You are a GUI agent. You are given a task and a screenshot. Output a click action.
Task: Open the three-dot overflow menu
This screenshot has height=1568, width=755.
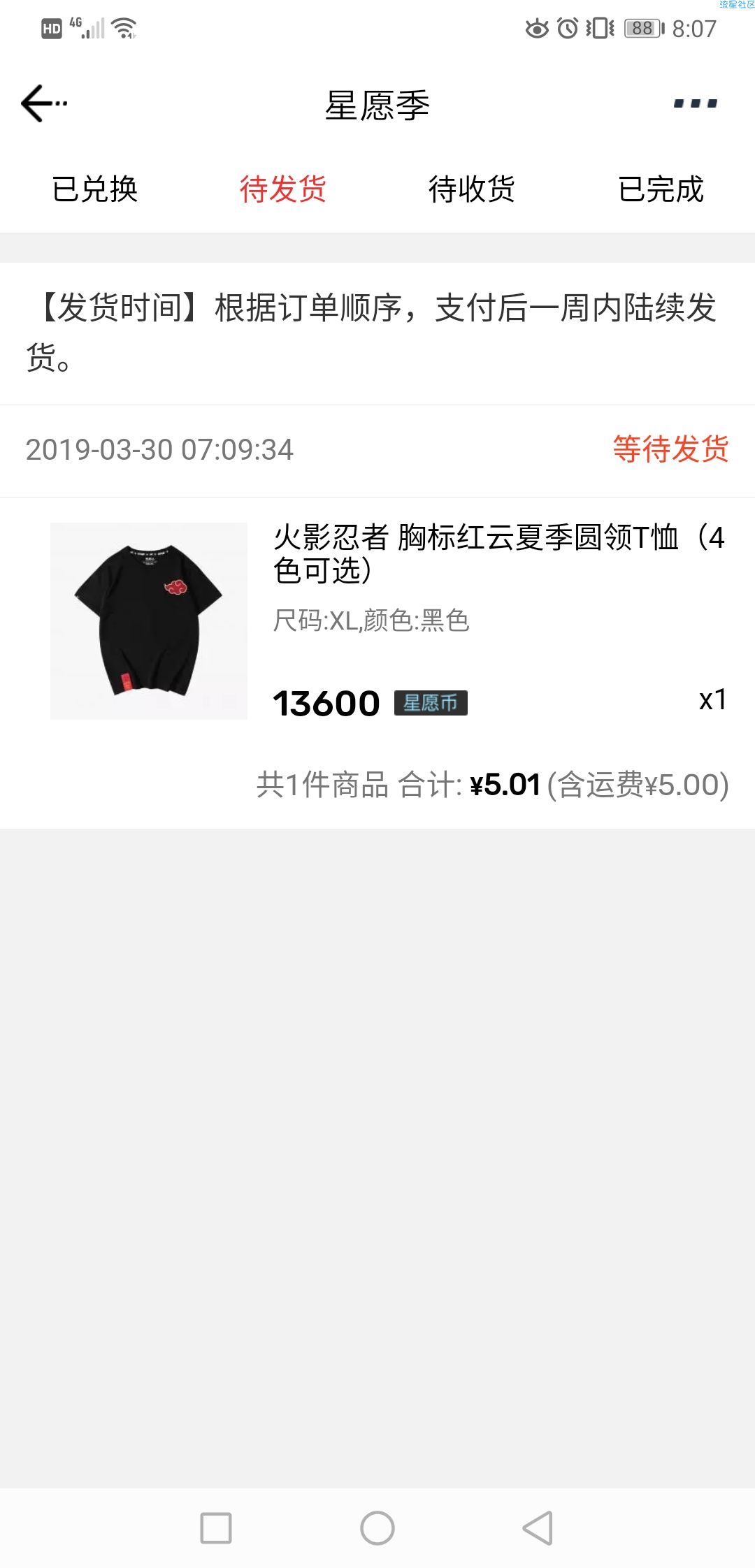(695, 103)
